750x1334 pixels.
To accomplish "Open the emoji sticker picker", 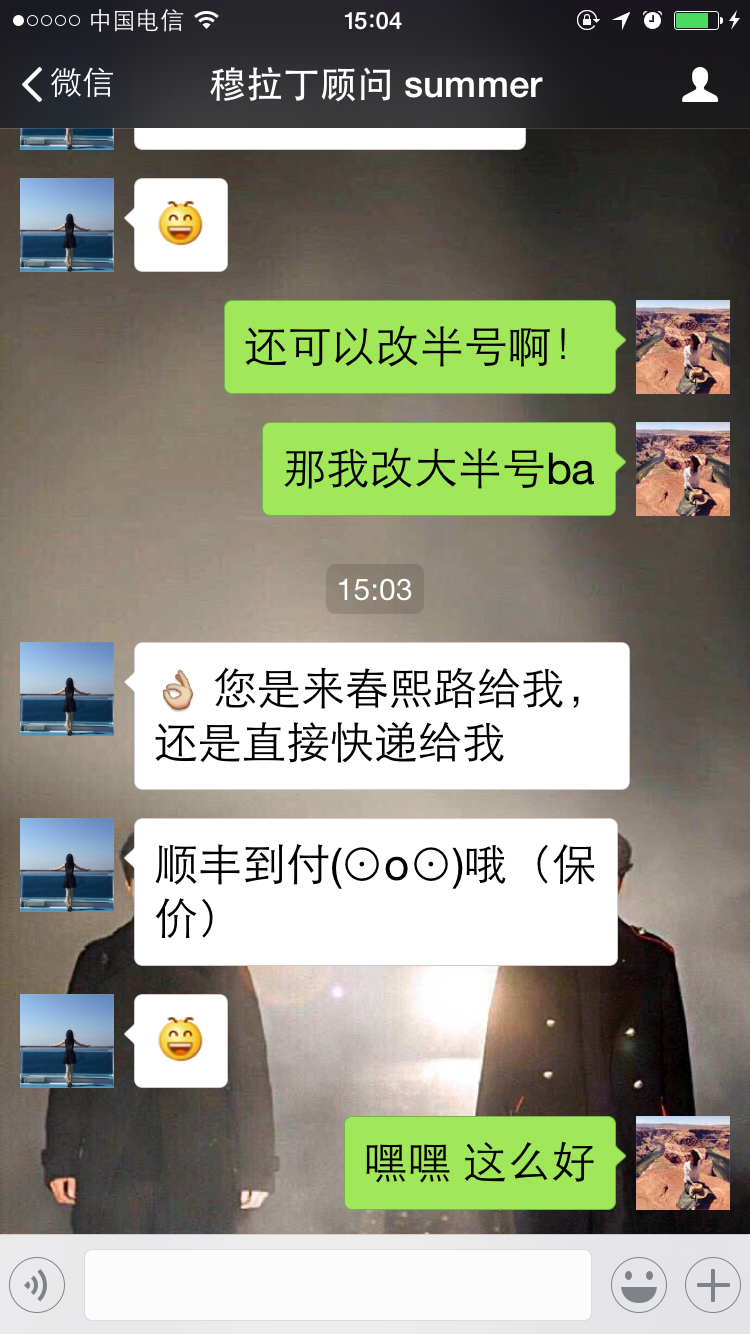I will [639, 1285].
